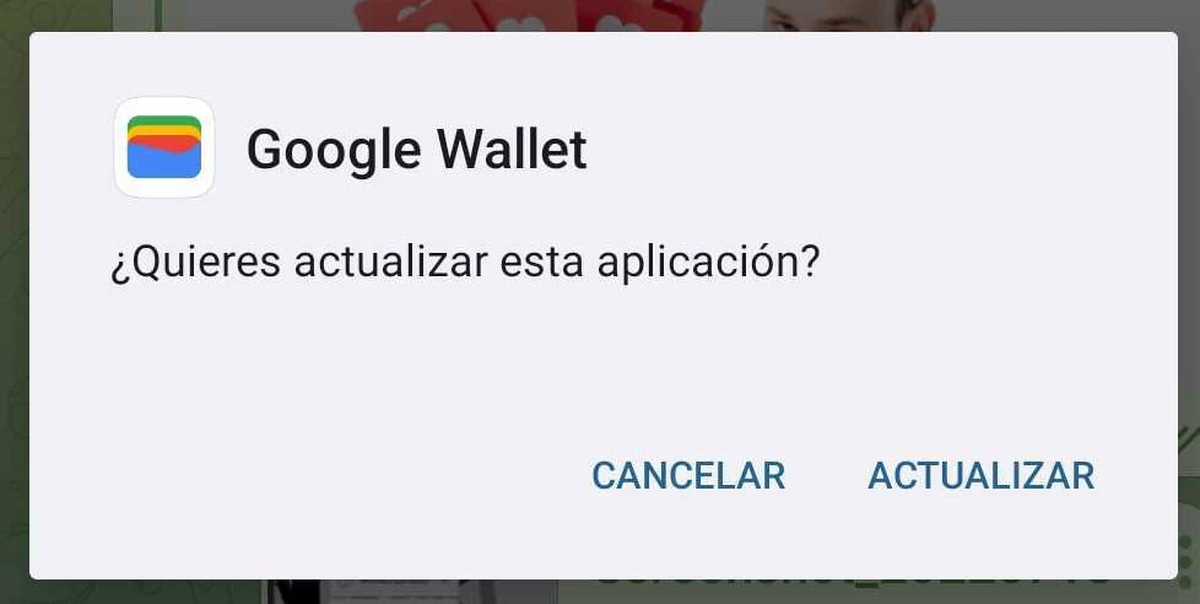1200x604 pixels.
Task: Tap CANCELAR to dismiss the update dialog
Action: (x=688, y=476)
